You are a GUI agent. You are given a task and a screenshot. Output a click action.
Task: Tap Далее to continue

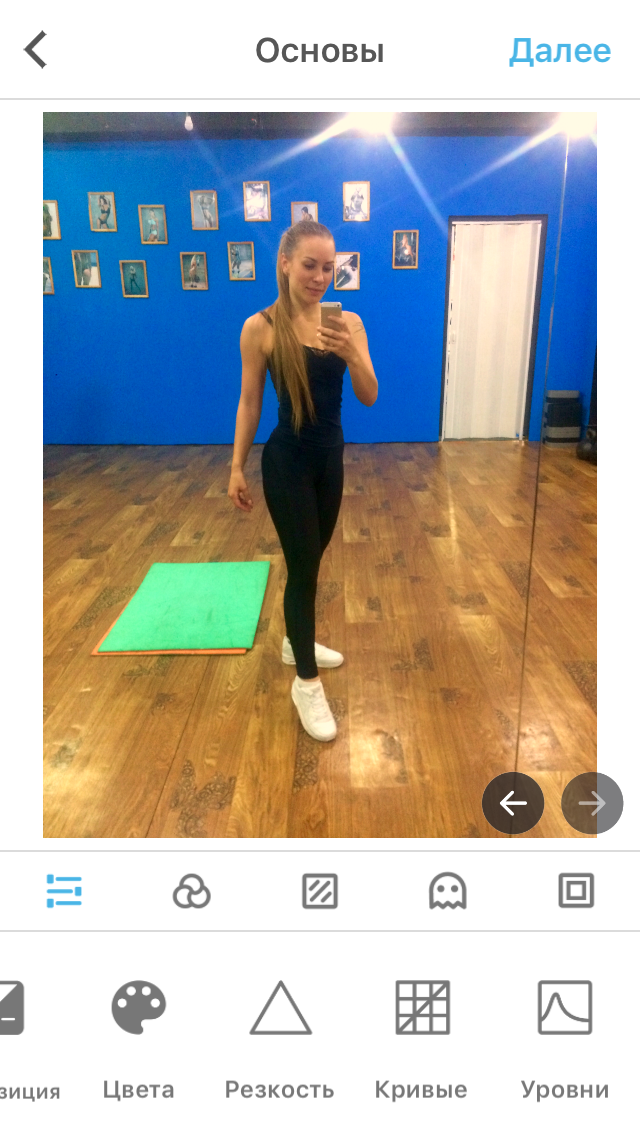click(560, 51)
